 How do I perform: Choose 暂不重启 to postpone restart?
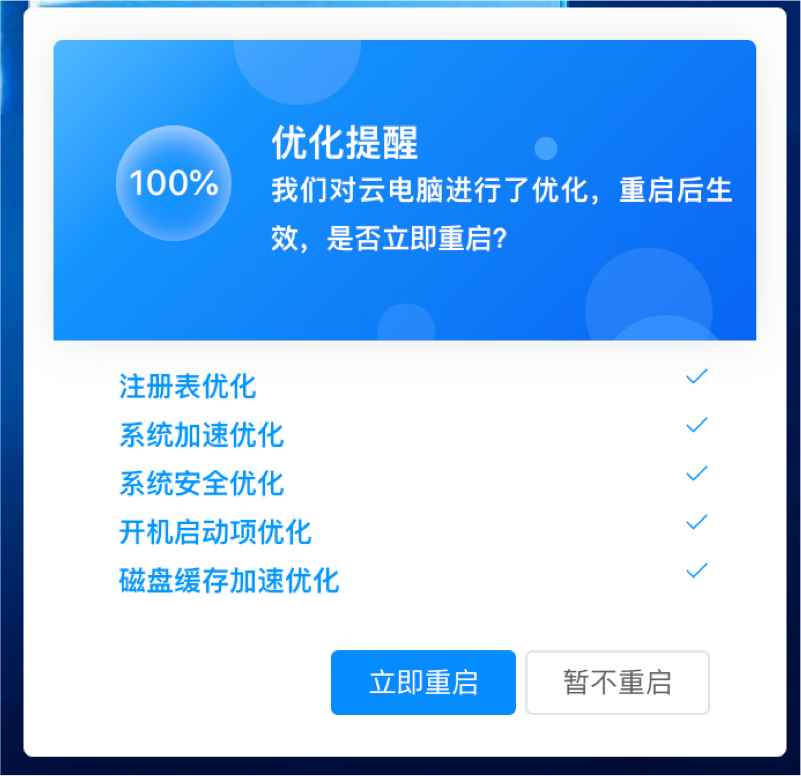click(617, 683)
